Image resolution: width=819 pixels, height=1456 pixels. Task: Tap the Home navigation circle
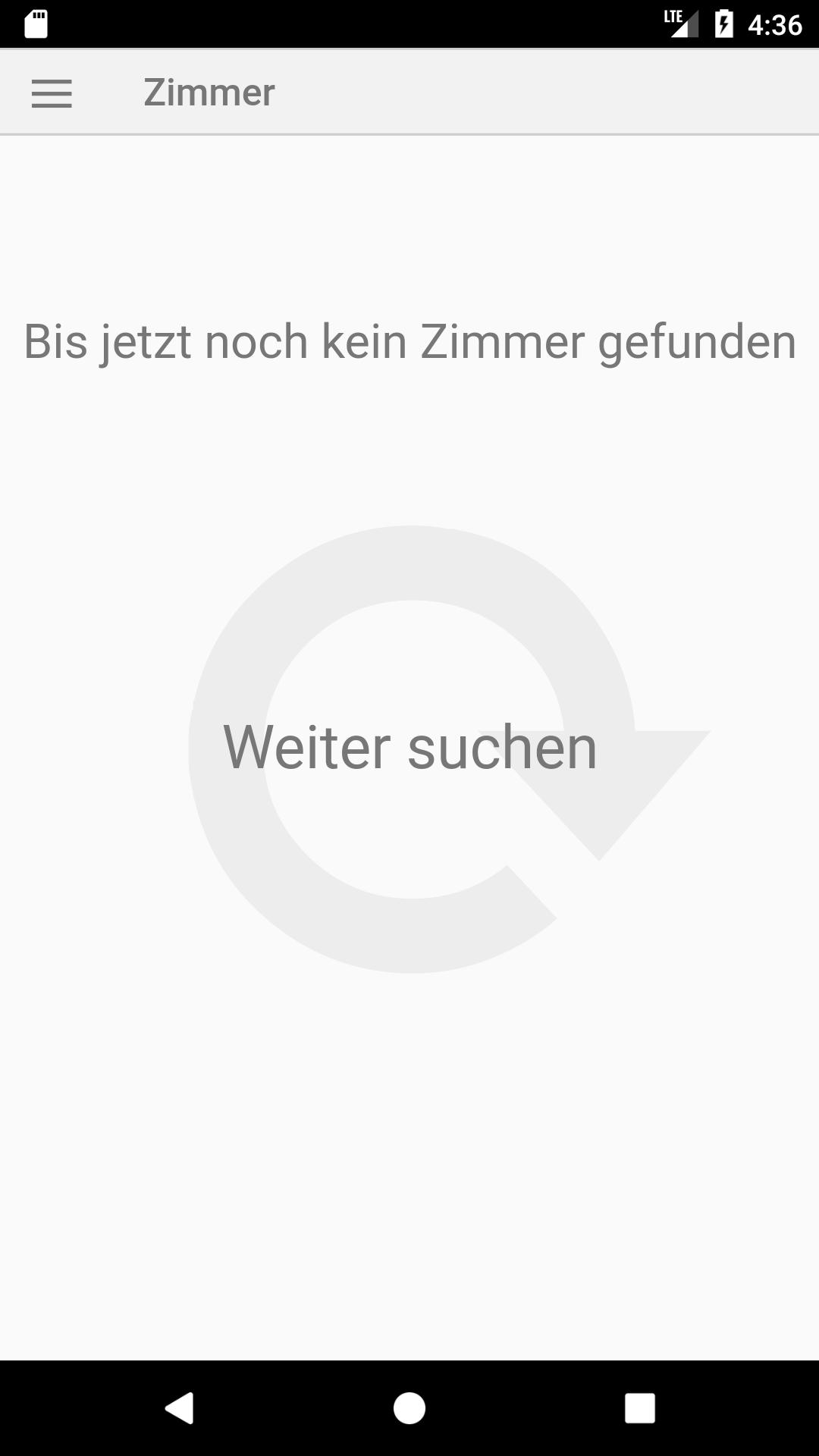point(409,1409)
